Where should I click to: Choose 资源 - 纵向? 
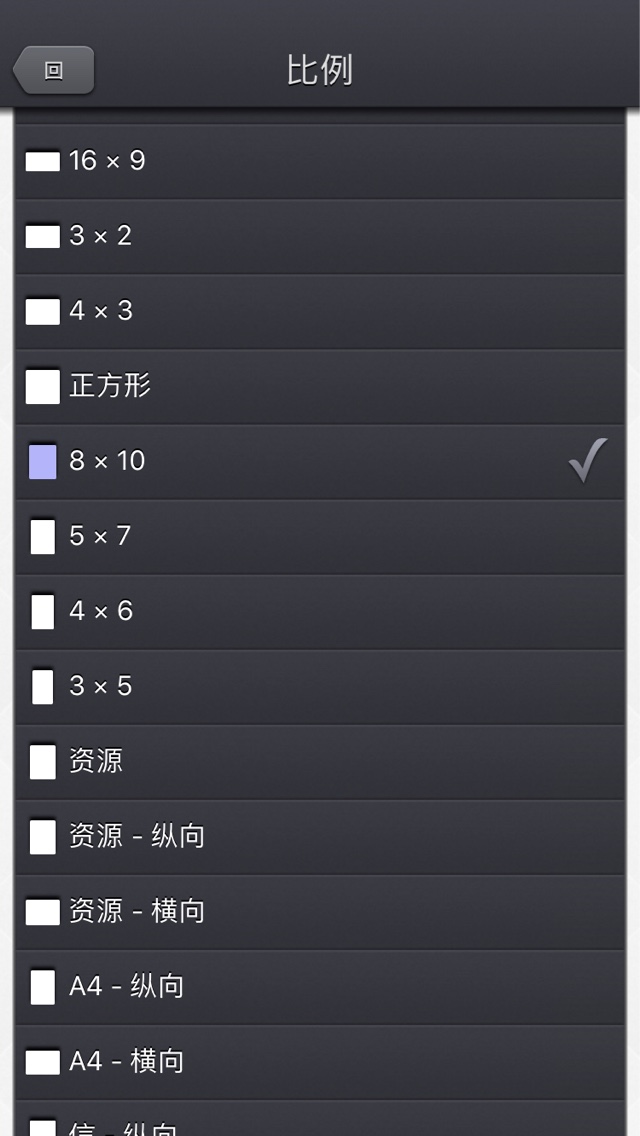point(320,838)
